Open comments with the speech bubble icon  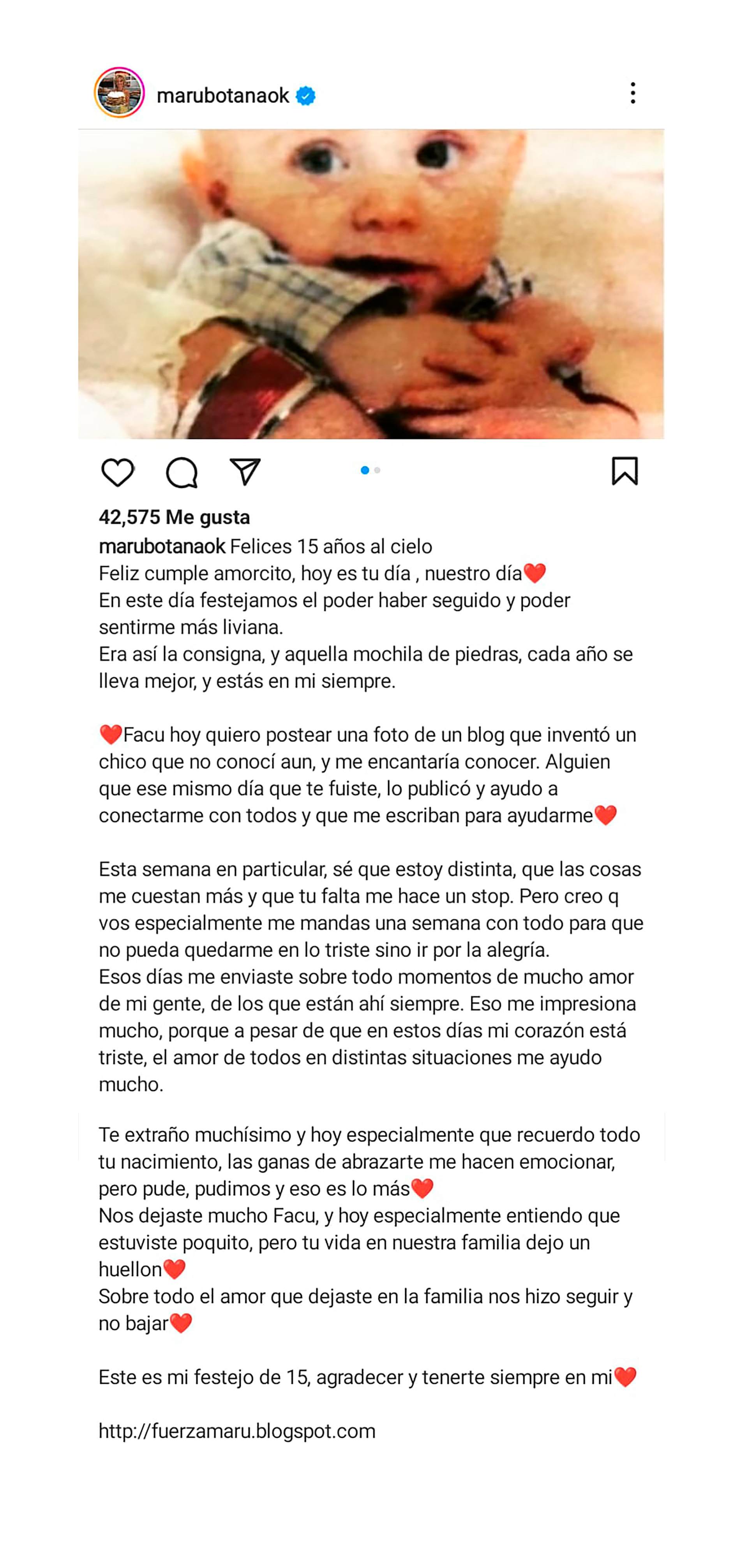[182, 472]
